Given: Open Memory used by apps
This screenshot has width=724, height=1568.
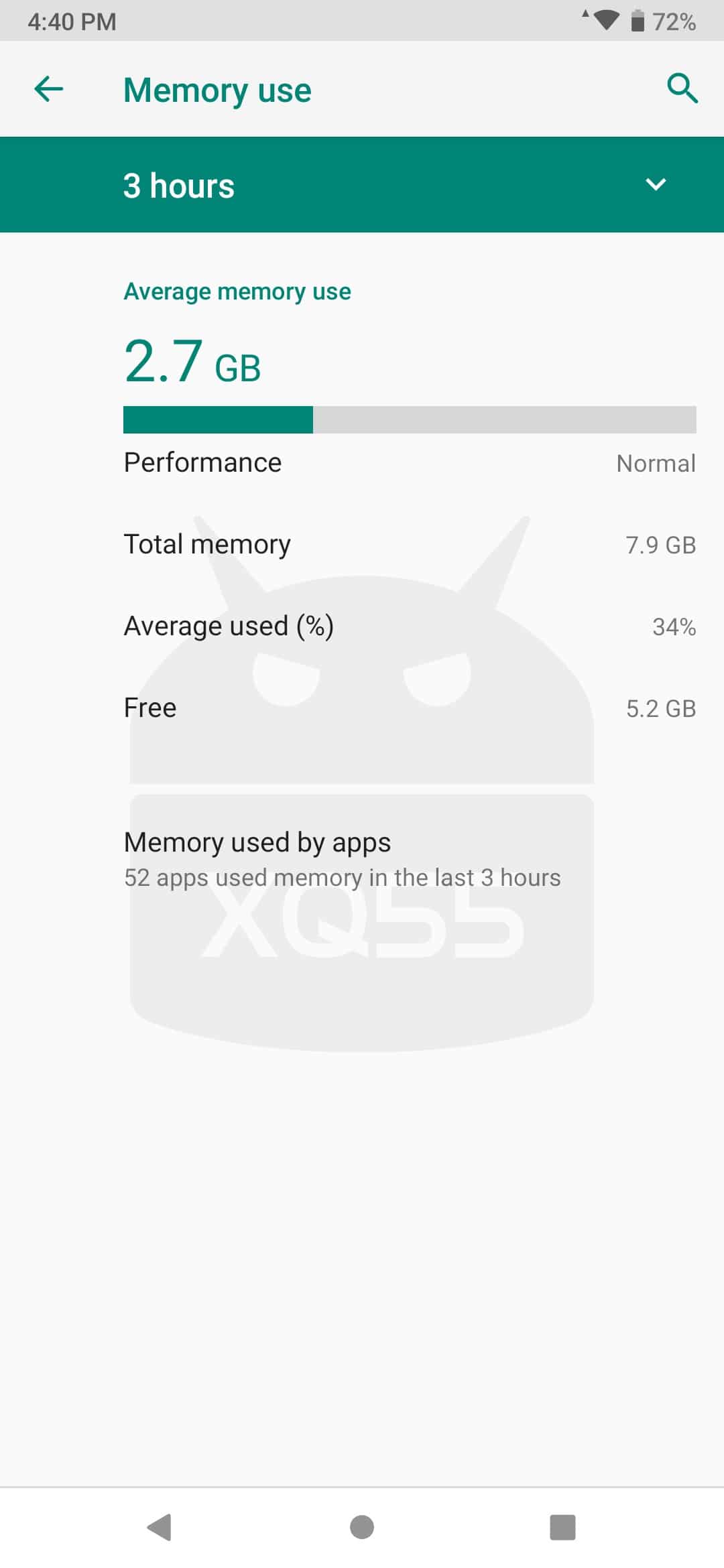Looking at the screenshot, I should click(x=342, y=859).
